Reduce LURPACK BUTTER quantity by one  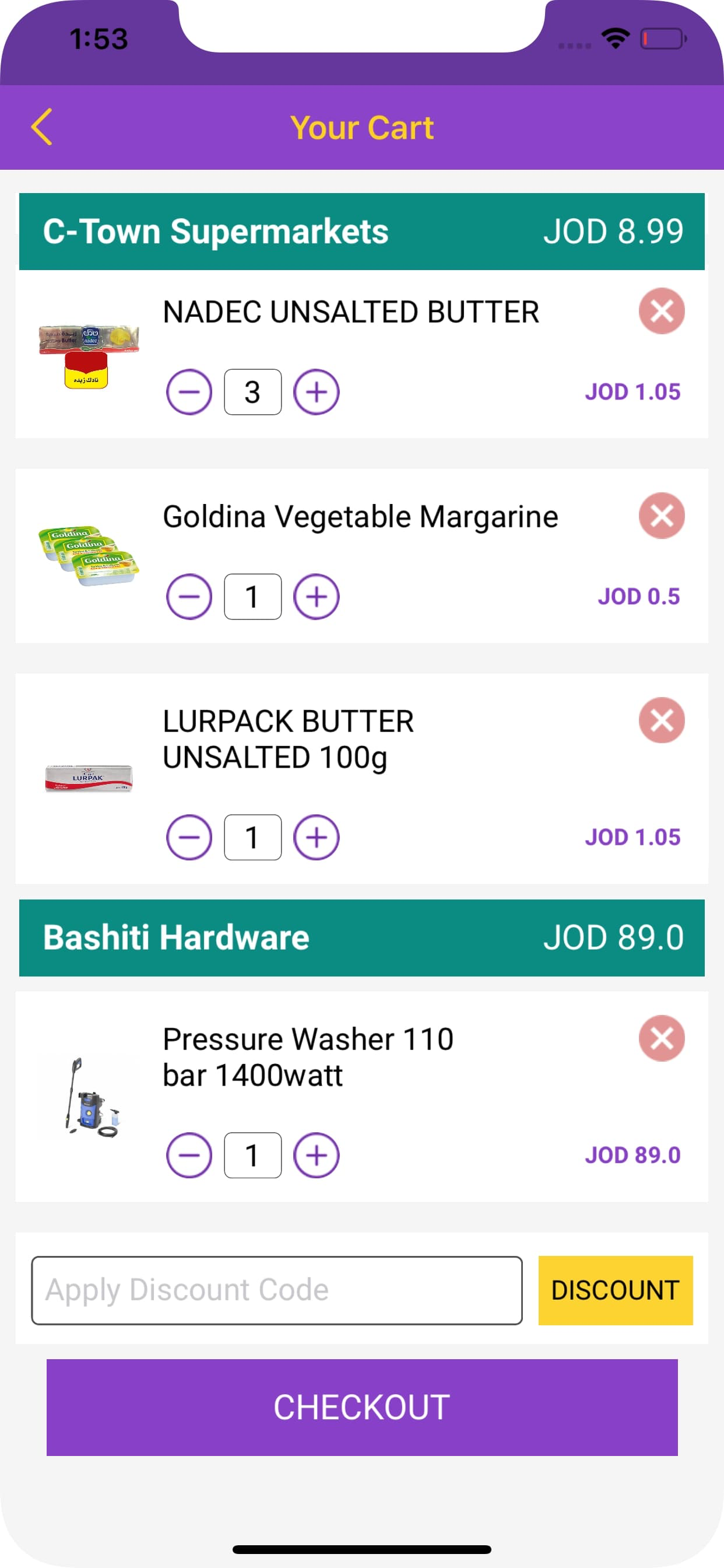pos(189,837)
